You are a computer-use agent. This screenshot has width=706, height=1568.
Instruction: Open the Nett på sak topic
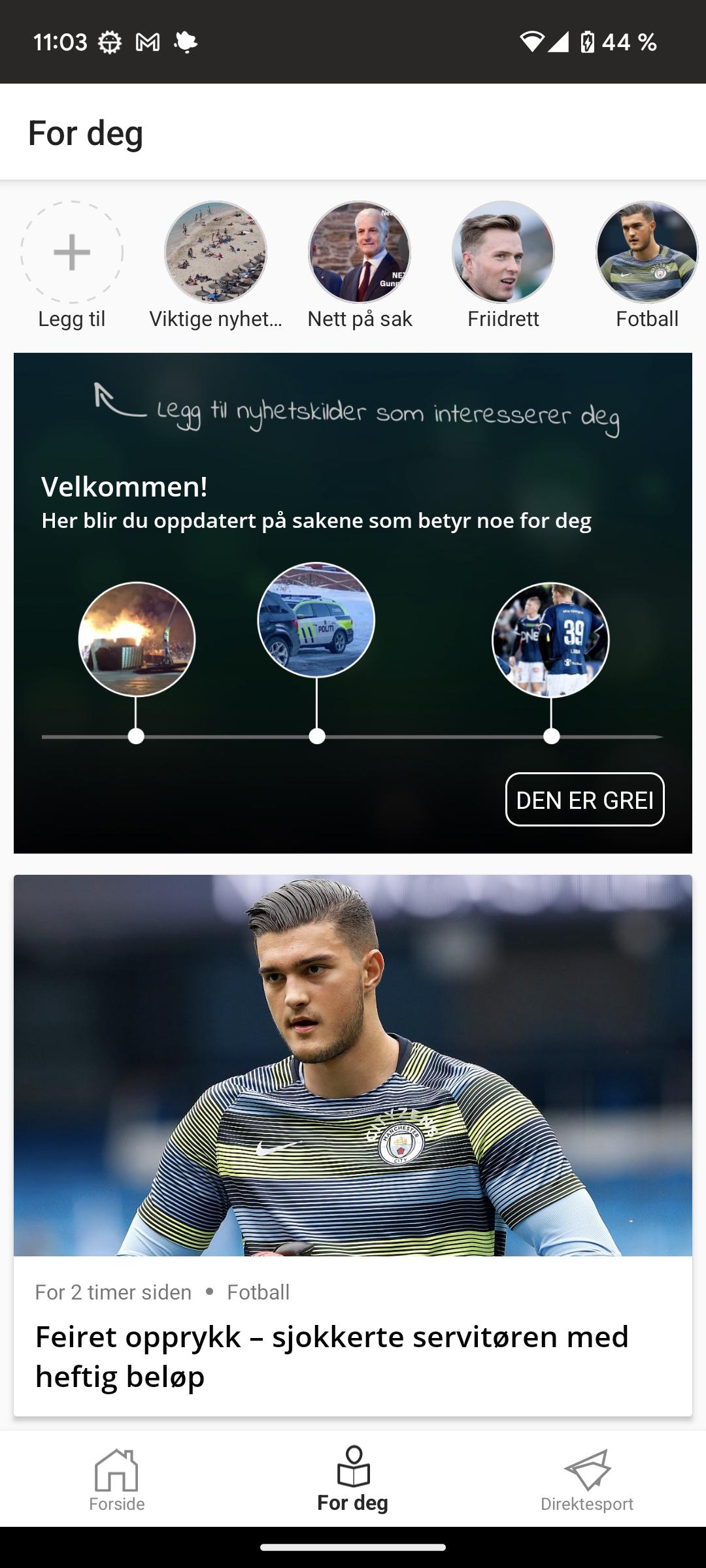[360, 252]
